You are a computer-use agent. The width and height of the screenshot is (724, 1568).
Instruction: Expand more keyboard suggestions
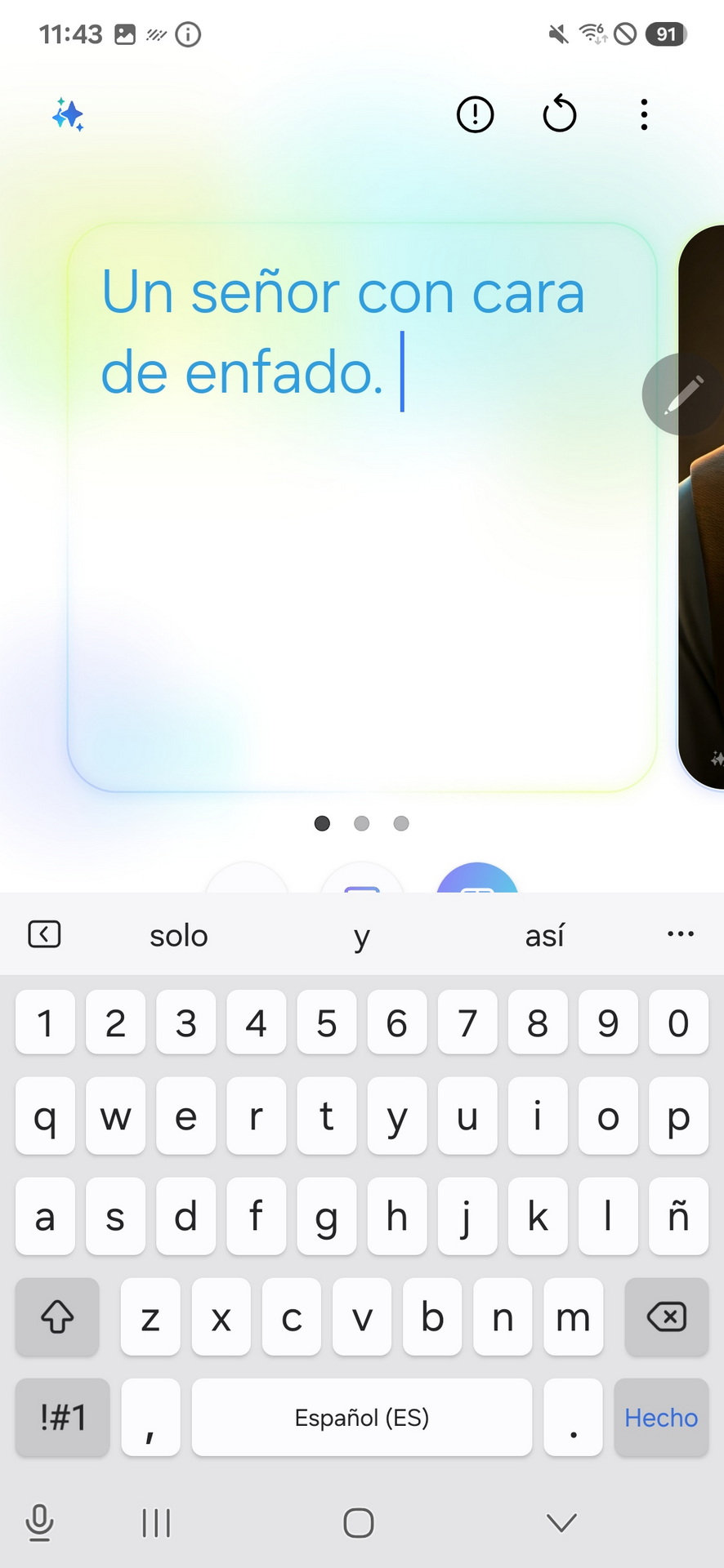click(x=681, y=933)
